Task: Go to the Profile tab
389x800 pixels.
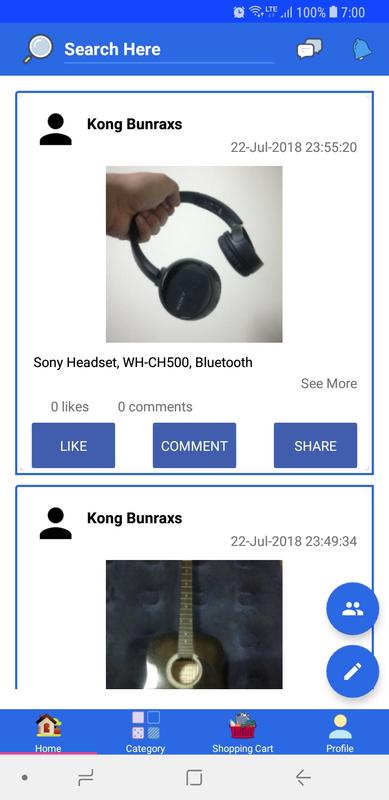Action: pyautogui.click(x=340, y=732)
